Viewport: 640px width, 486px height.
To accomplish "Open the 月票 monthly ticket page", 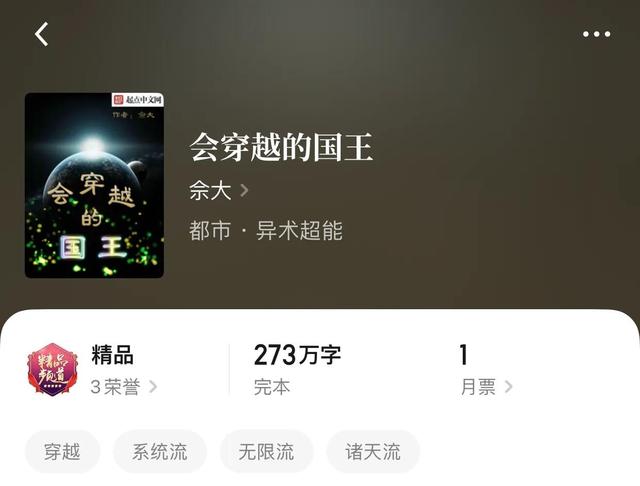I will point(486,387).
